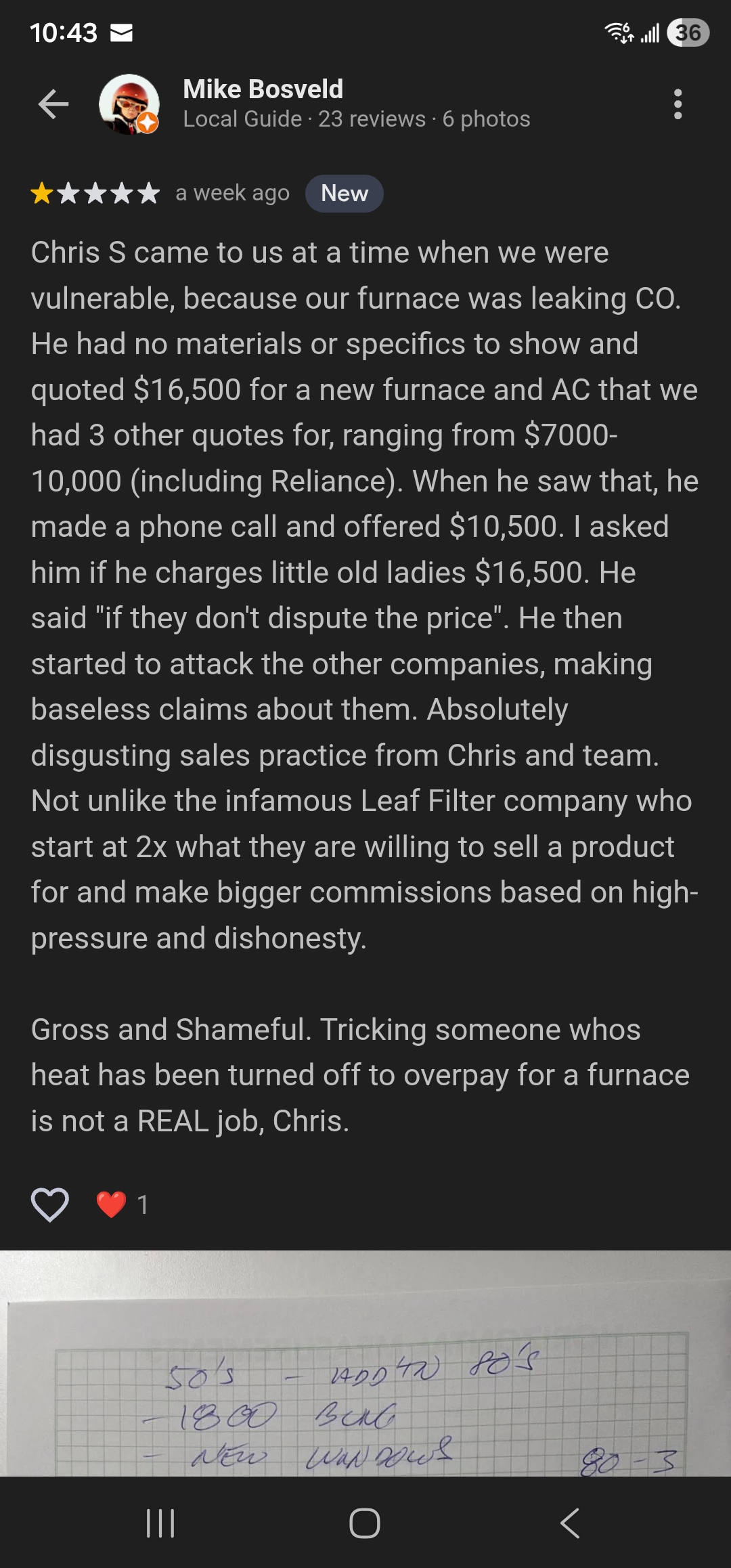Open Mike Bosveld's profile picture

129,104
